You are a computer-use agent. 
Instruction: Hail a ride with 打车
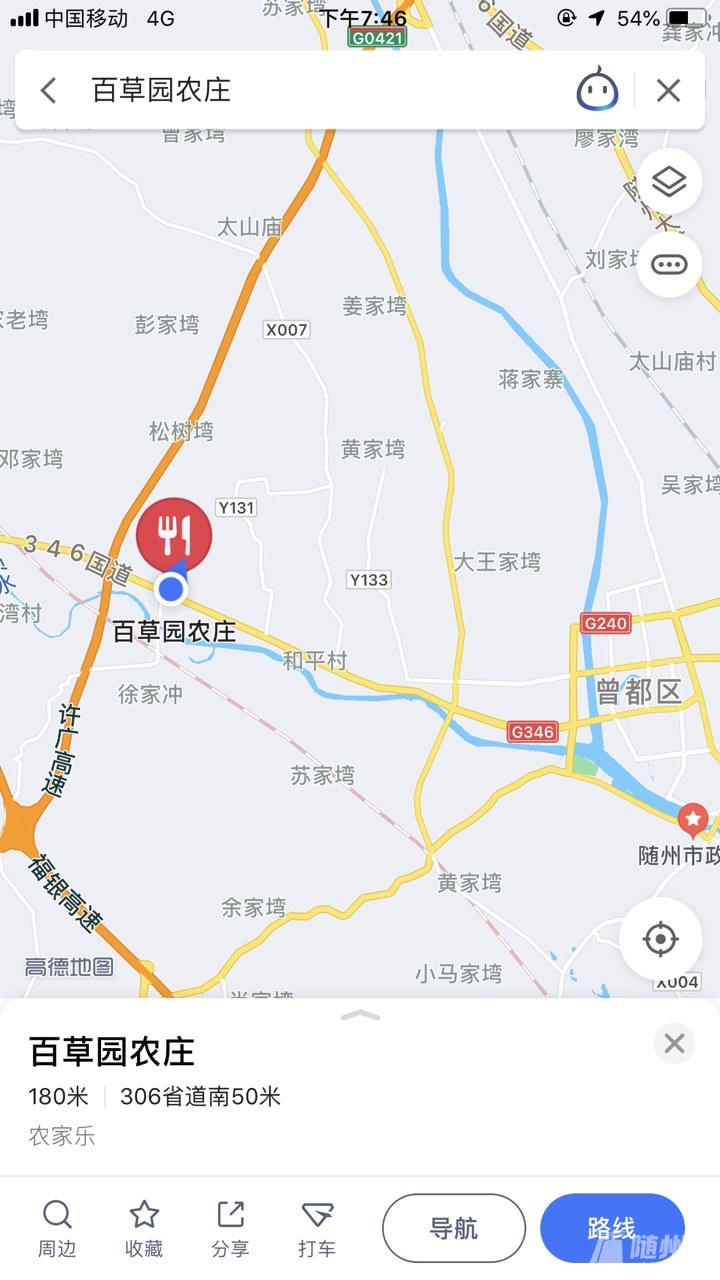[317, 1229]
